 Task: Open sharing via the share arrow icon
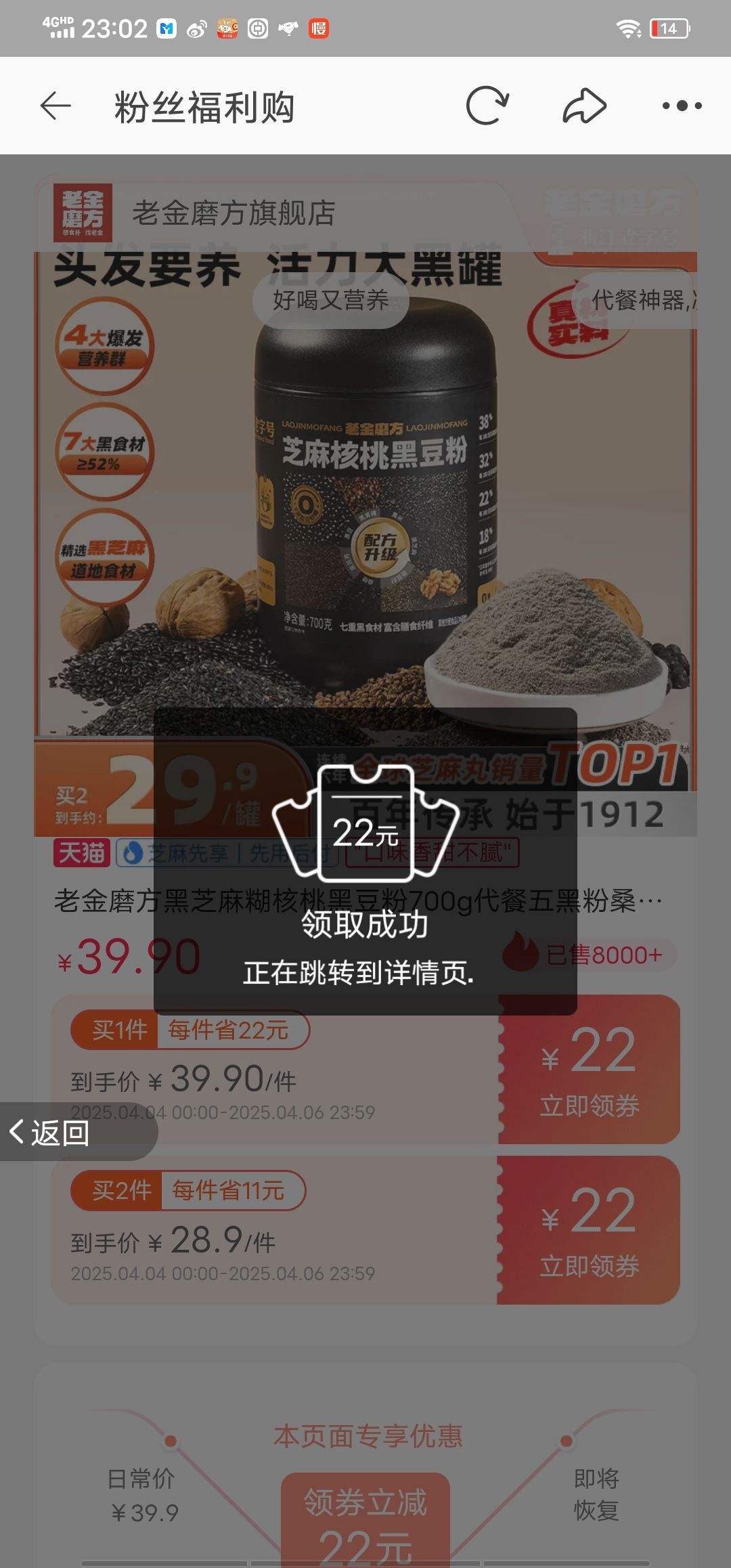point(583,106)
